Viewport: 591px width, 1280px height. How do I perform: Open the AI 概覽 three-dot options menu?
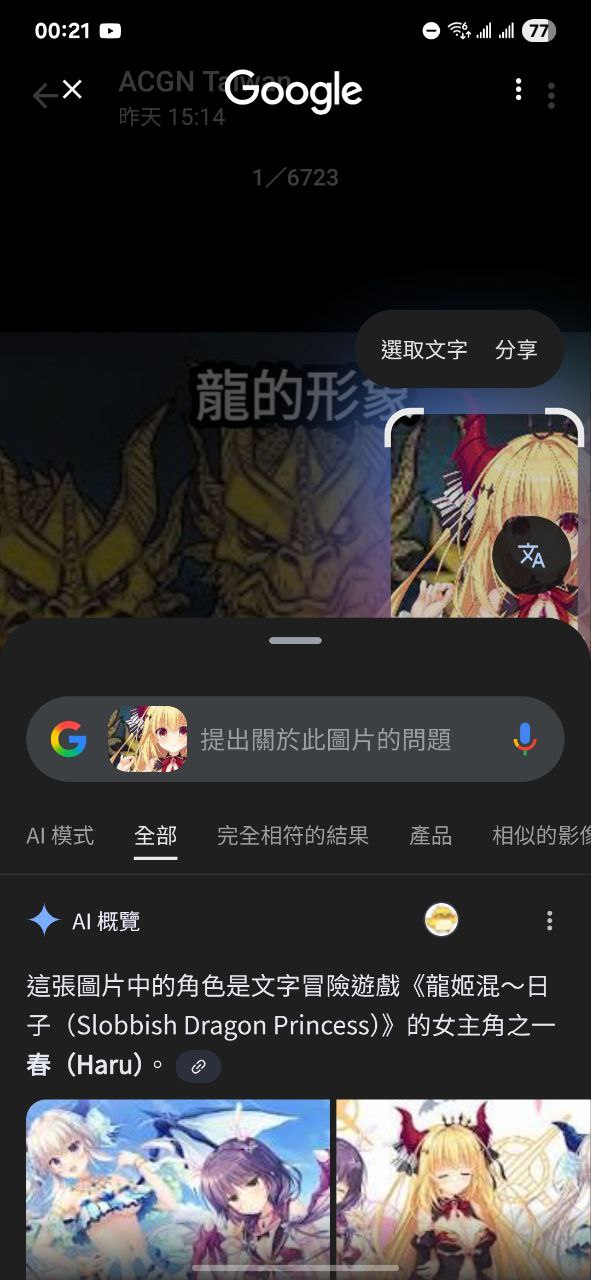549,921
